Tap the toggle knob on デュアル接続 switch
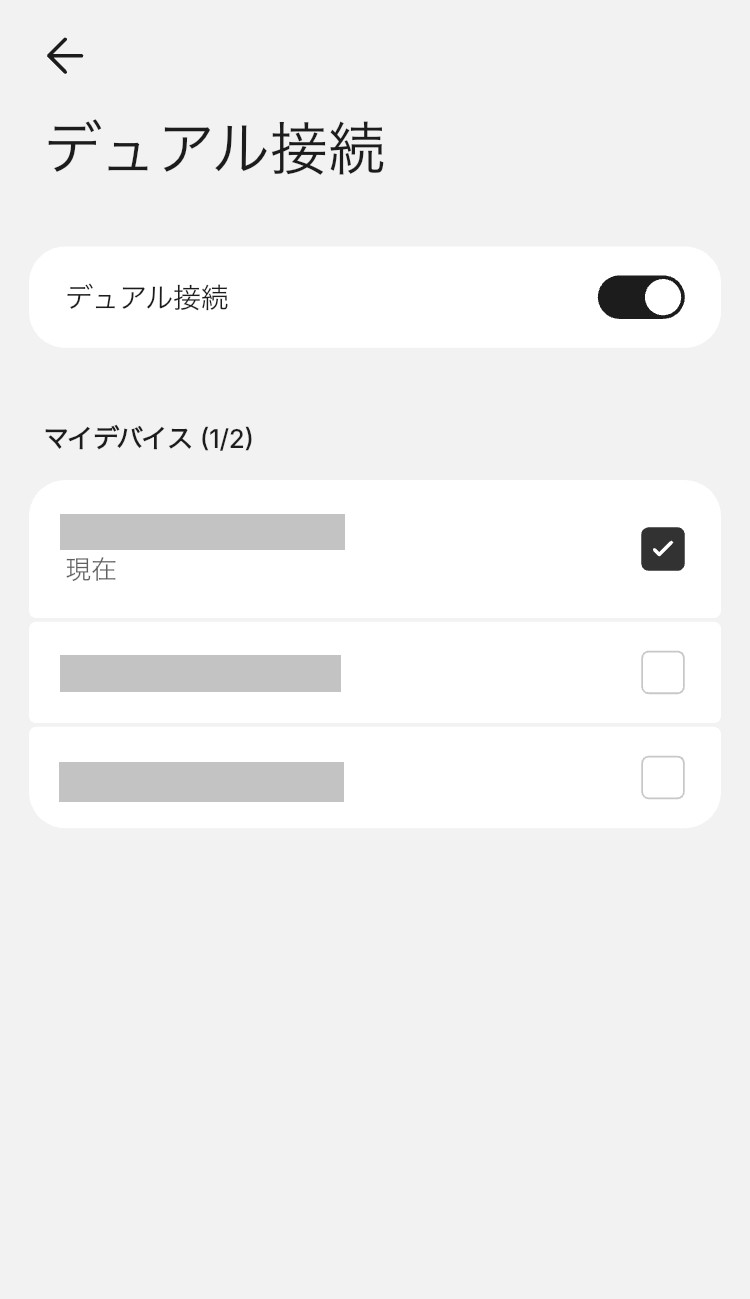The width and height of the screenshot is (750, 1299). point(662,297)
